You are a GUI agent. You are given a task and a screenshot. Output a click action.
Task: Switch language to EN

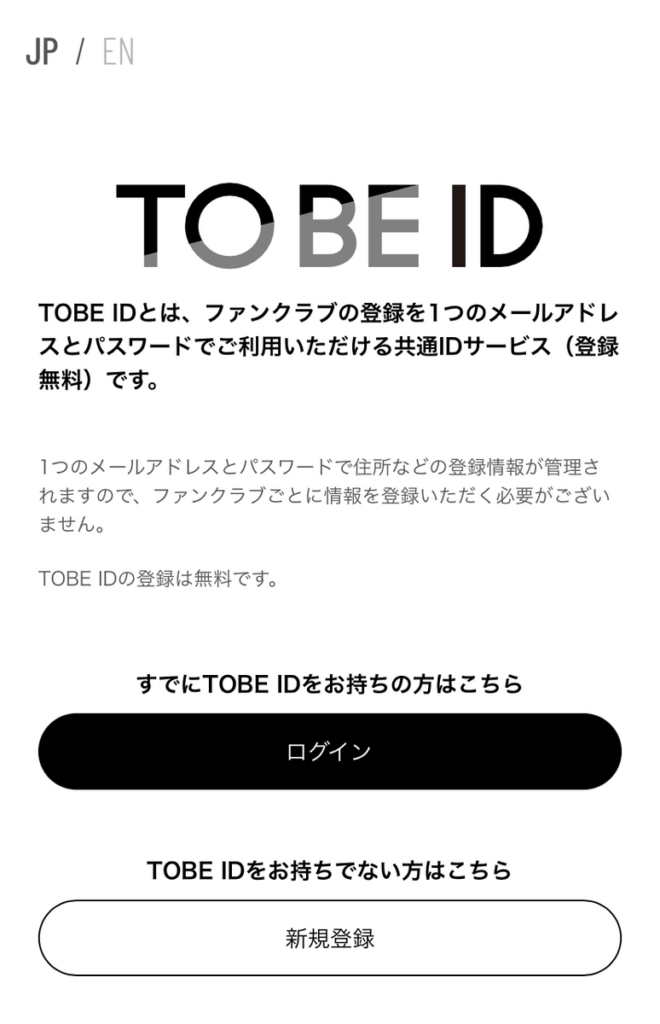(x=118, y=52)
